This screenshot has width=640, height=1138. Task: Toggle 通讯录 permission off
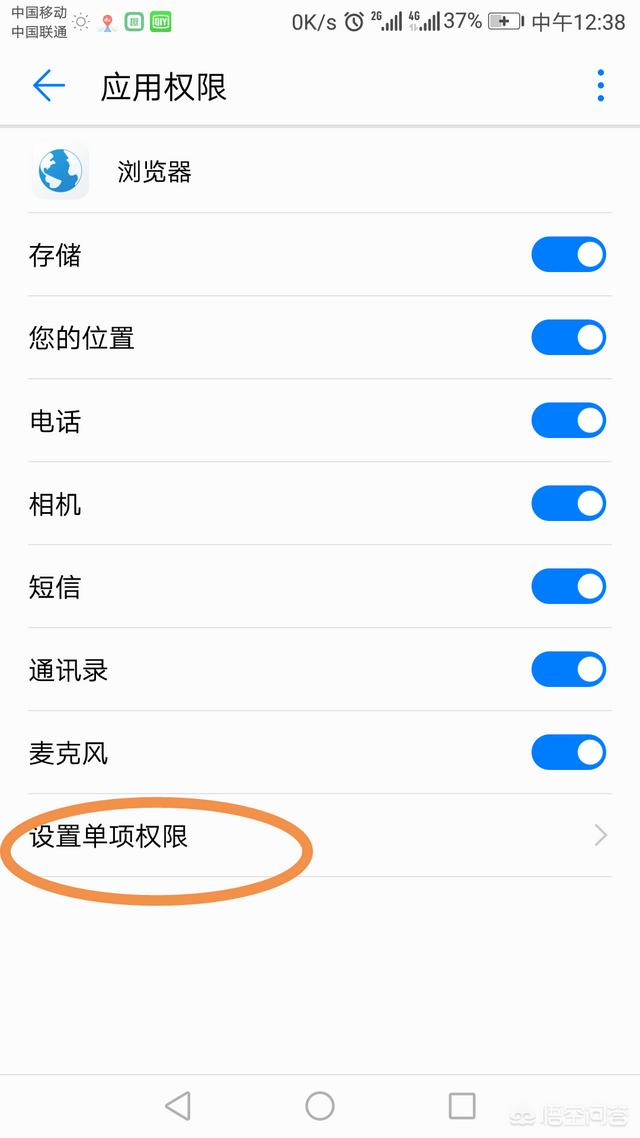tap(568, 670)
